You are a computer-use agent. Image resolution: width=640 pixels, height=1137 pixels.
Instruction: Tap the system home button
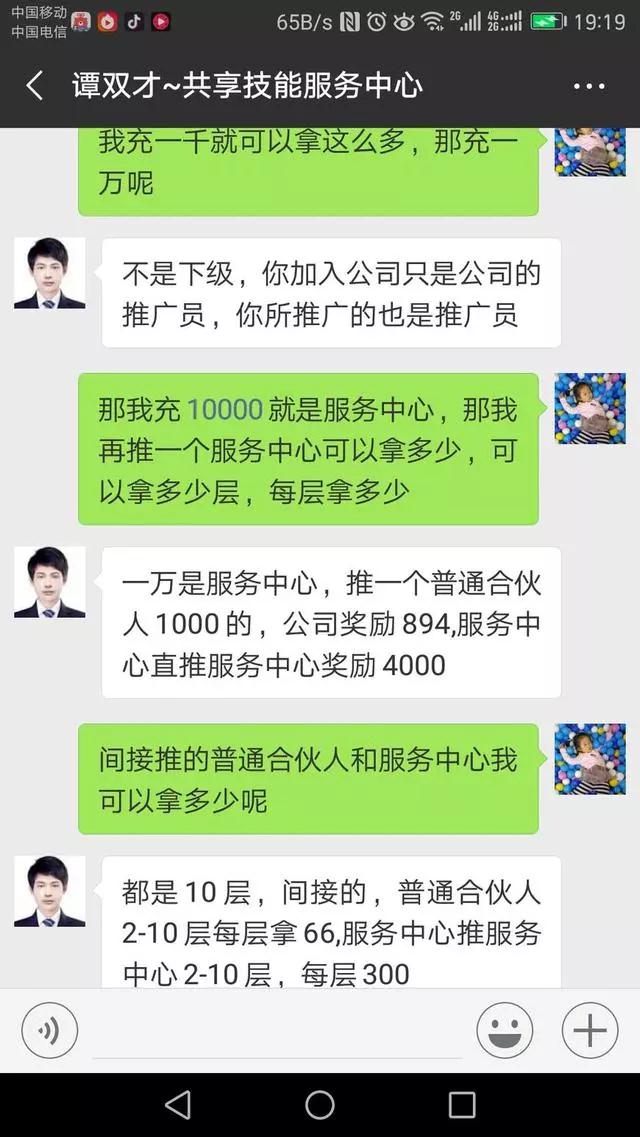[x=320, y=1104]
